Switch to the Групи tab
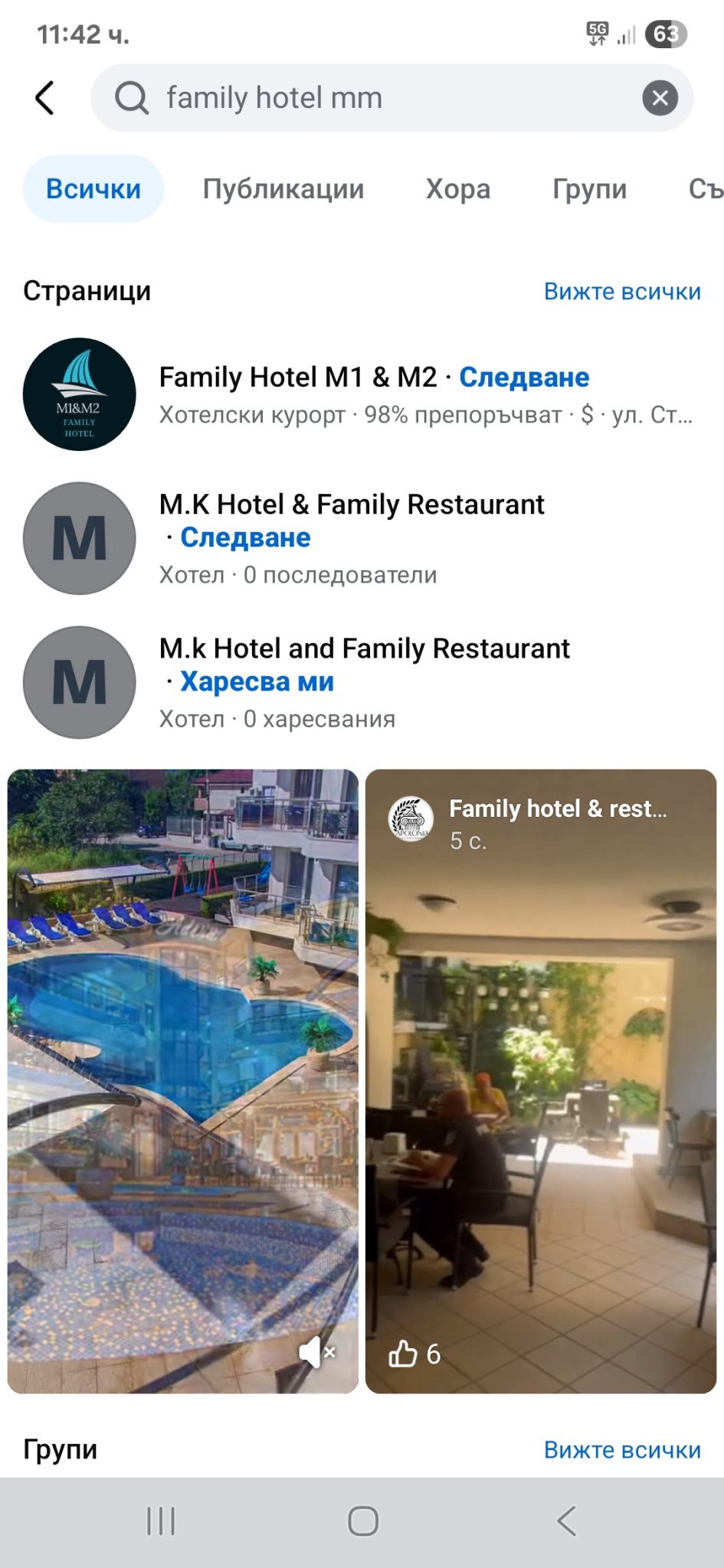 pos(589,189)
